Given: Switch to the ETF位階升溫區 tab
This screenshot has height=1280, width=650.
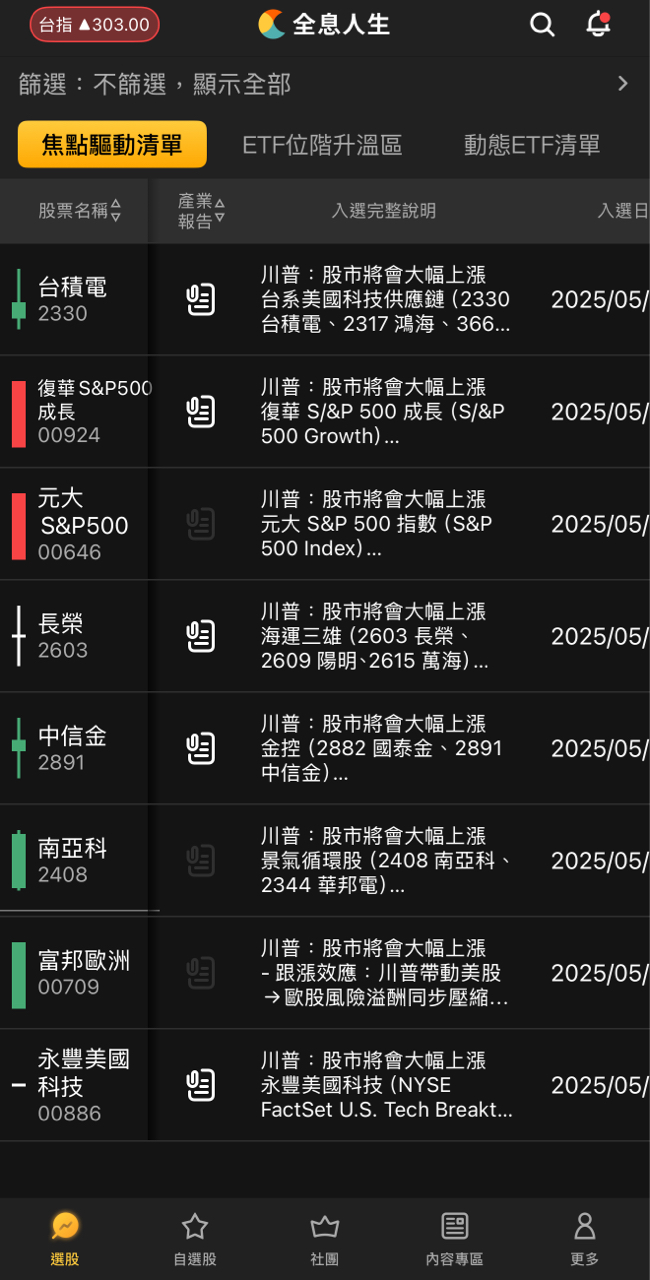Looking at the screenshot, I should tap(322, 145).
